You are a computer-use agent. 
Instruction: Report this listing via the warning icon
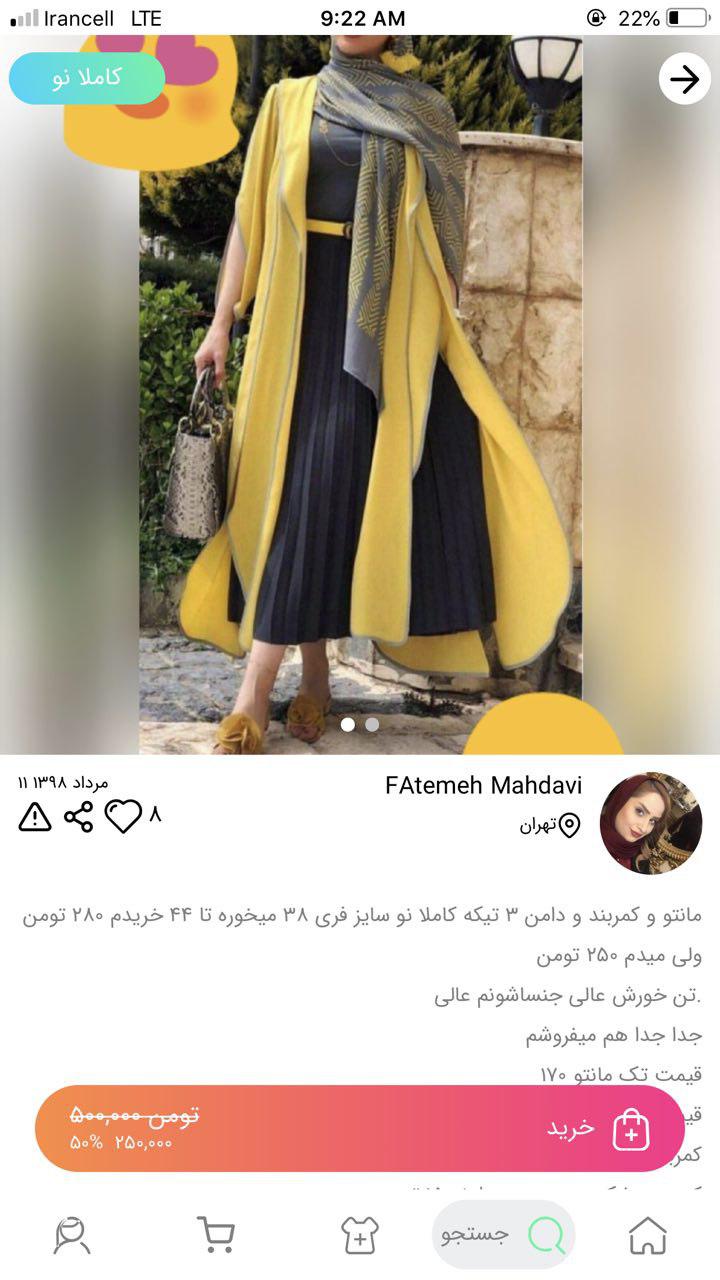(x=35, y=816)
